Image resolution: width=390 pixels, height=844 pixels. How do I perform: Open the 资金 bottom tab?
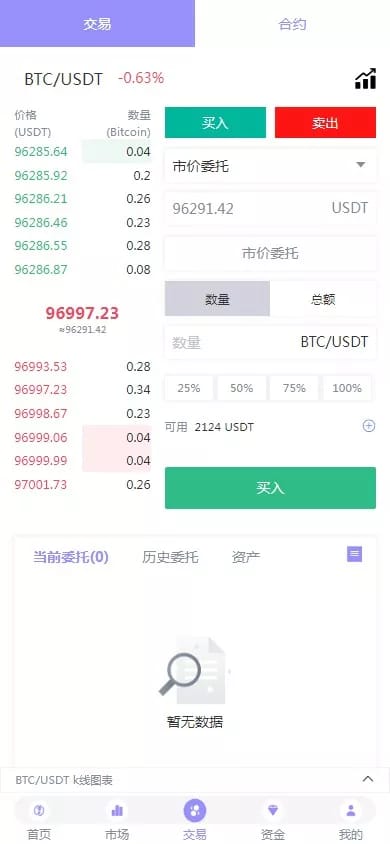point(273,821)
